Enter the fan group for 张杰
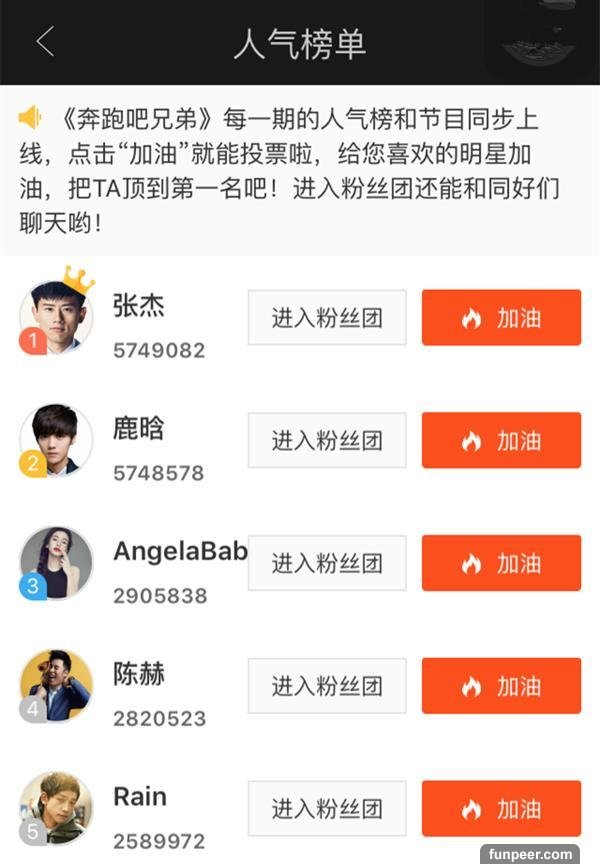The width and height of the screenshot is (600, 864). pos(327,318)
